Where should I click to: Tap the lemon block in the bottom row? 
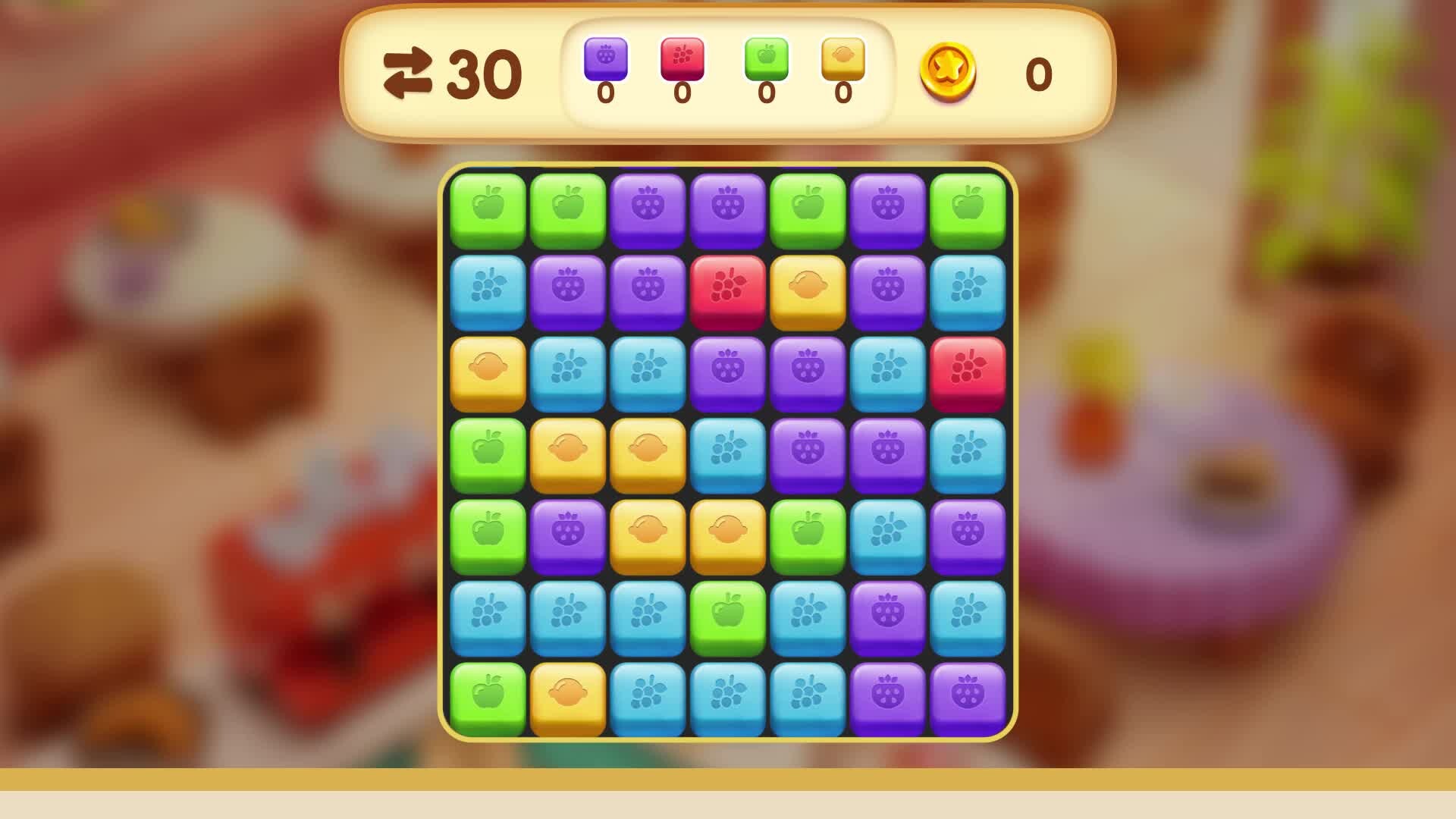pyautogui.click(x=567, y=698)
